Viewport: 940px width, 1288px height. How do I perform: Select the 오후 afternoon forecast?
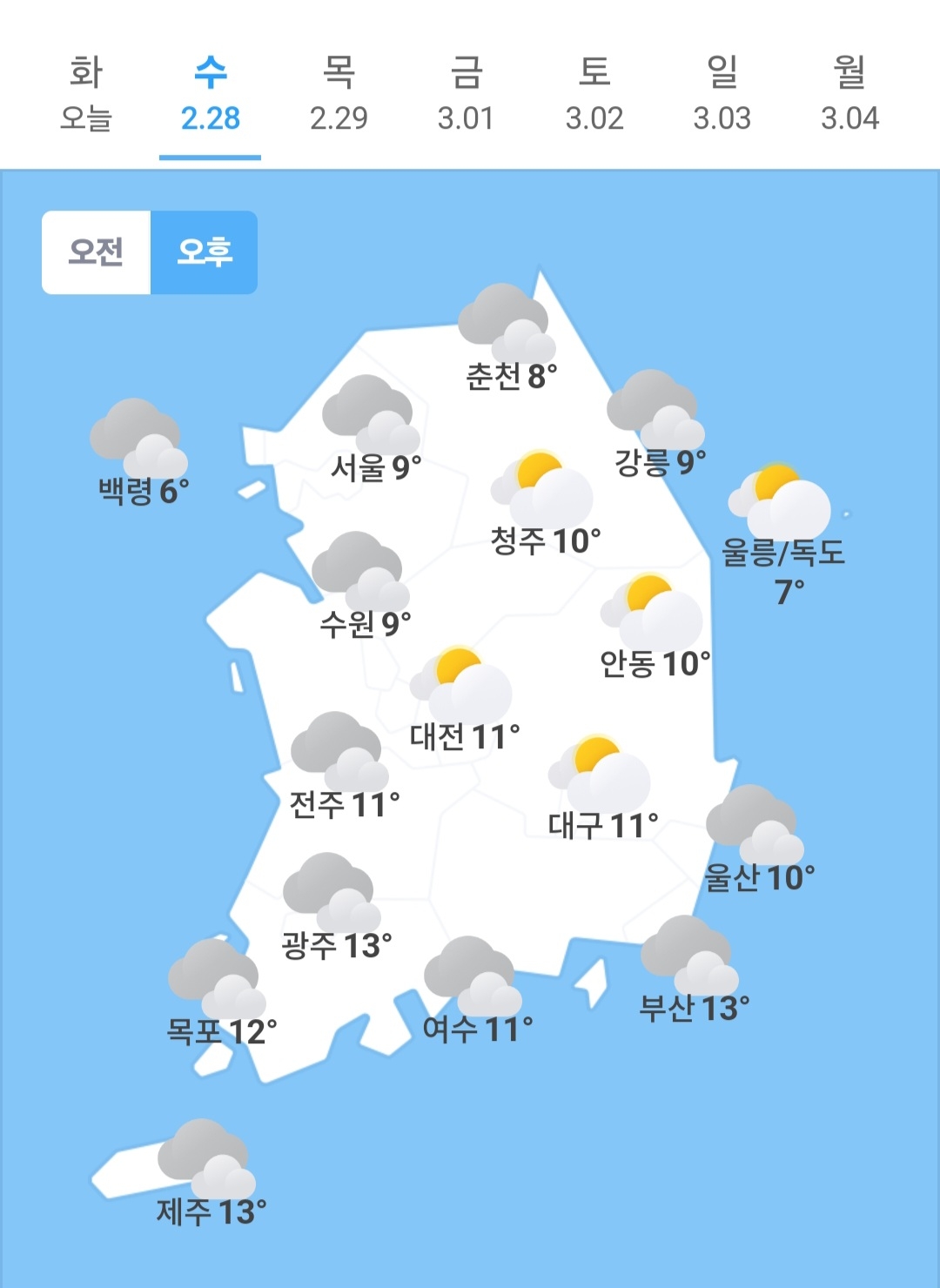[205, 252]
